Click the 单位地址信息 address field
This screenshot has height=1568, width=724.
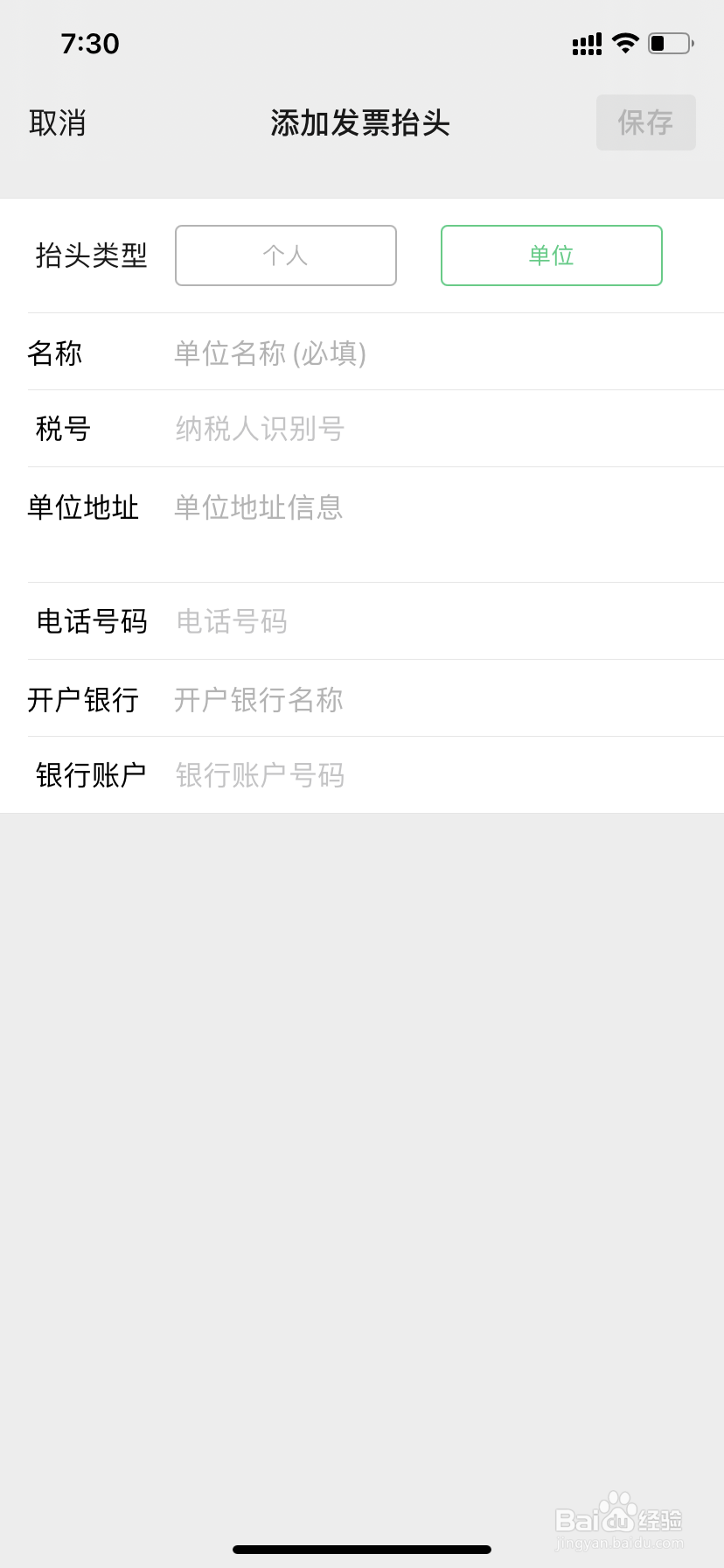259,507
